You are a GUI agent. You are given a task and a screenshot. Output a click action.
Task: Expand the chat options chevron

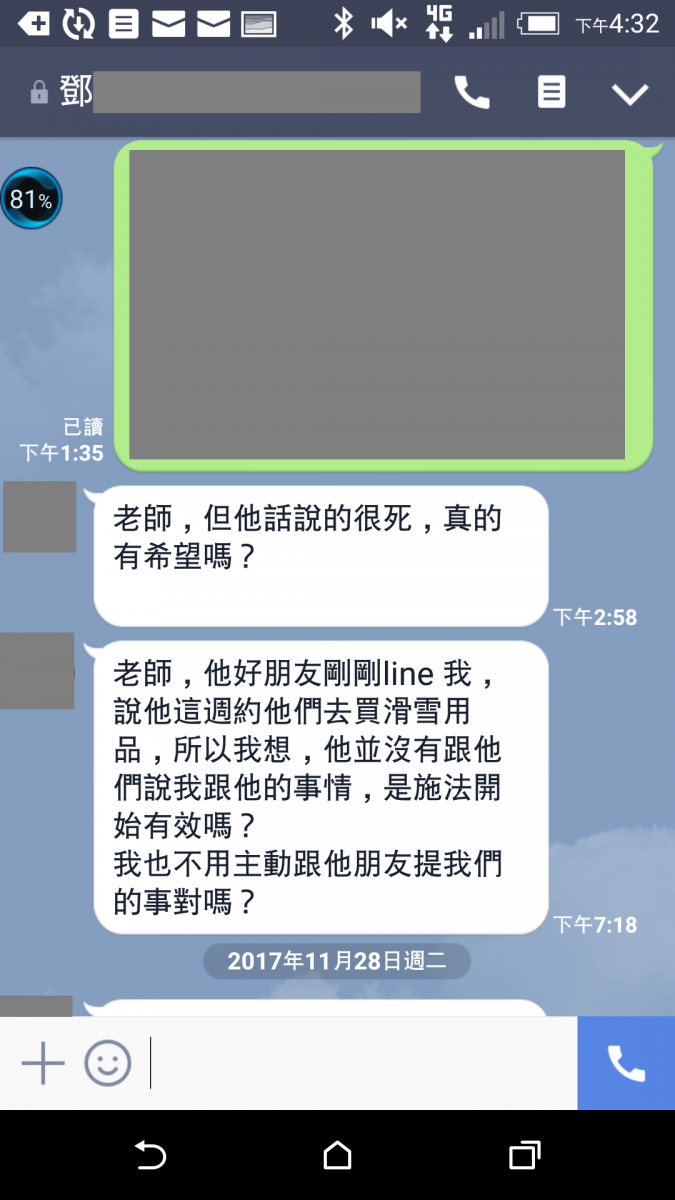click(630, 94)
